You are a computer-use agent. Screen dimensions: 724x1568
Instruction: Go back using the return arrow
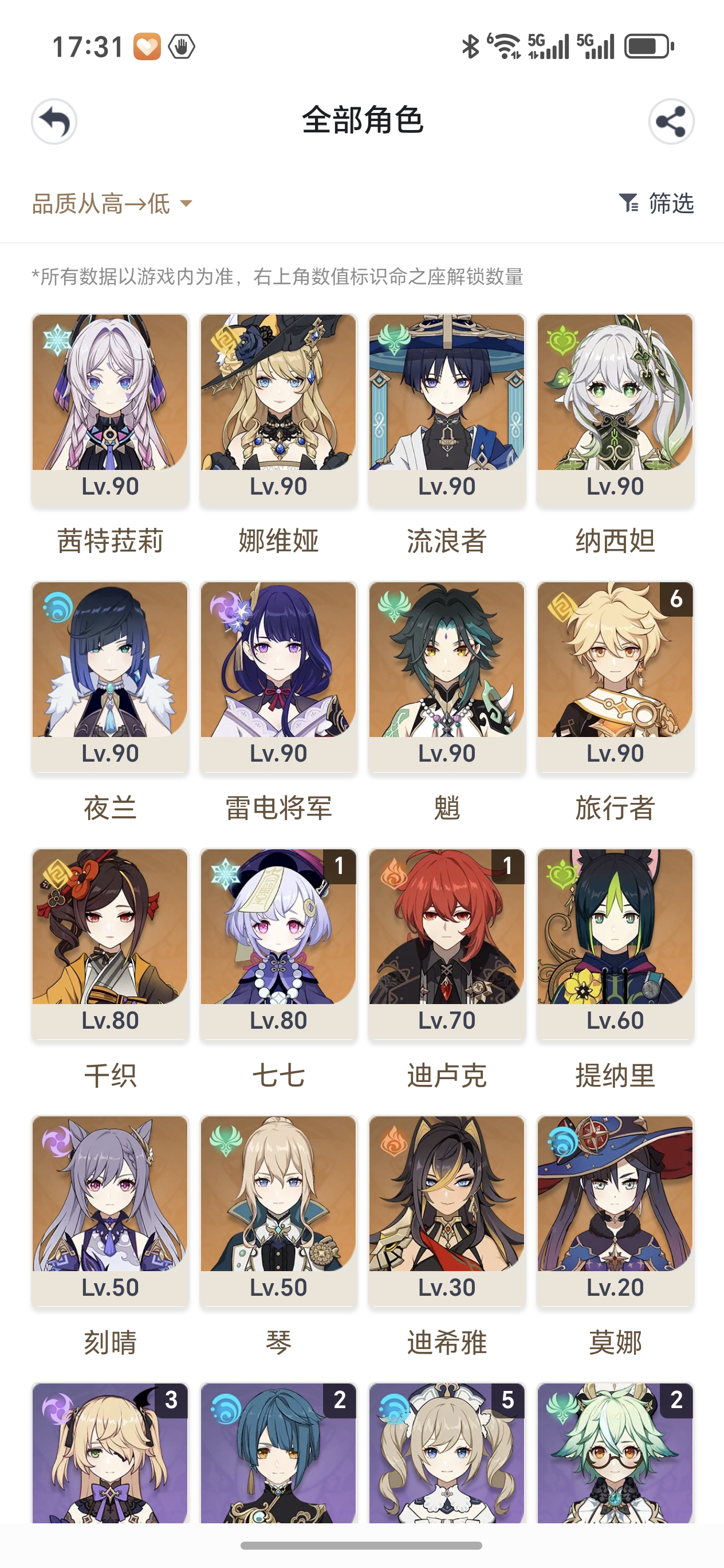click(x=54, y=121)
